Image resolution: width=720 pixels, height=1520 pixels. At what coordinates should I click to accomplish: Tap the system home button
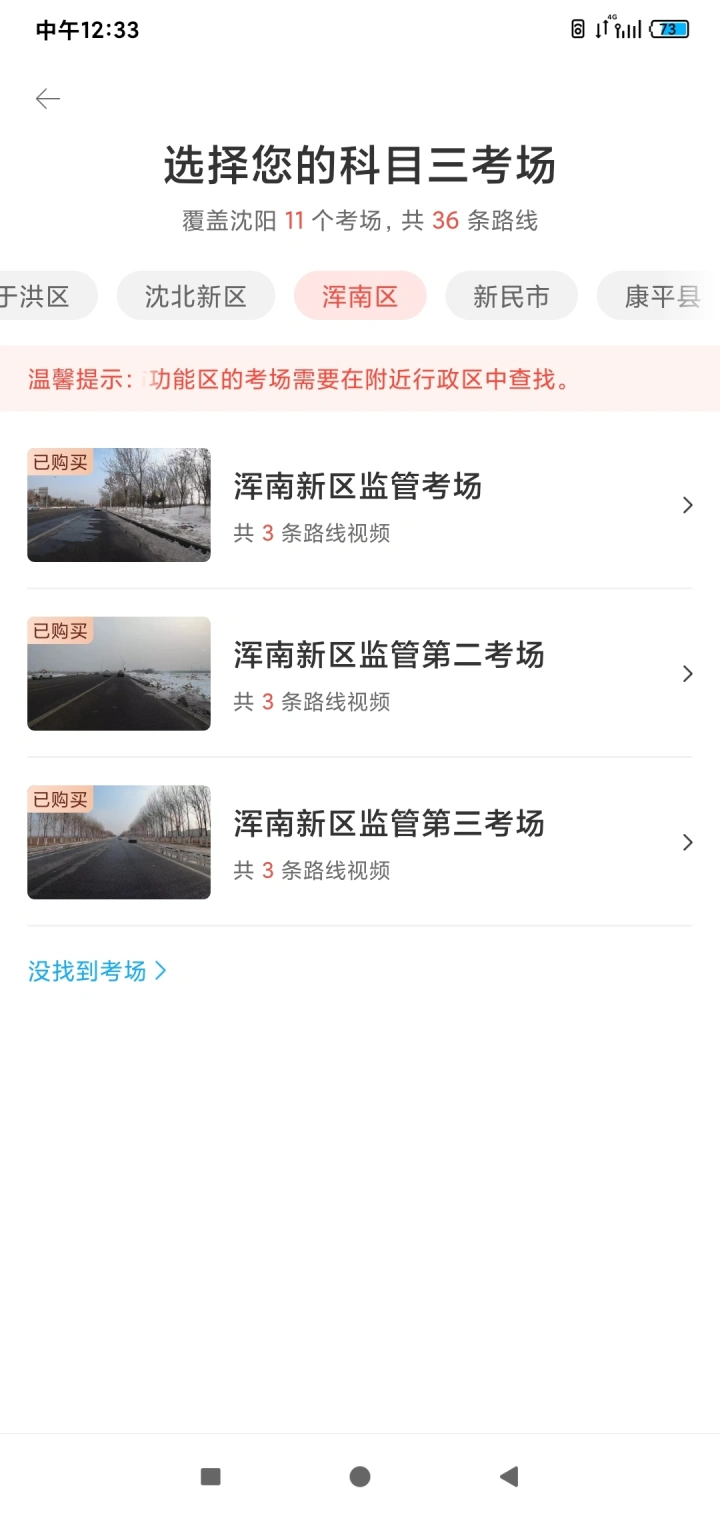coord(360,1476)
